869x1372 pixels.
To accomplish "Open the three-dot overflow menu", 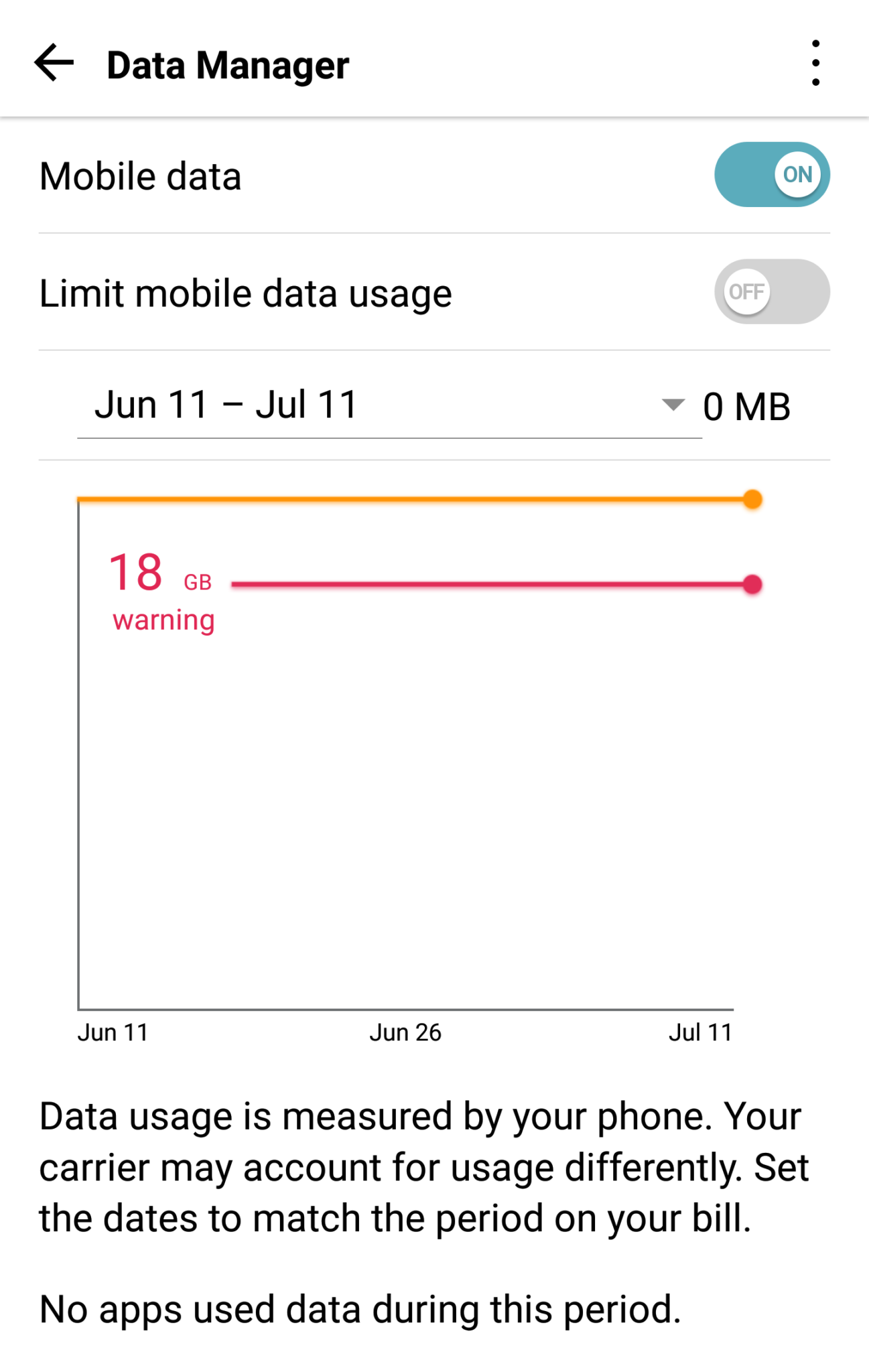I will 815,65.
